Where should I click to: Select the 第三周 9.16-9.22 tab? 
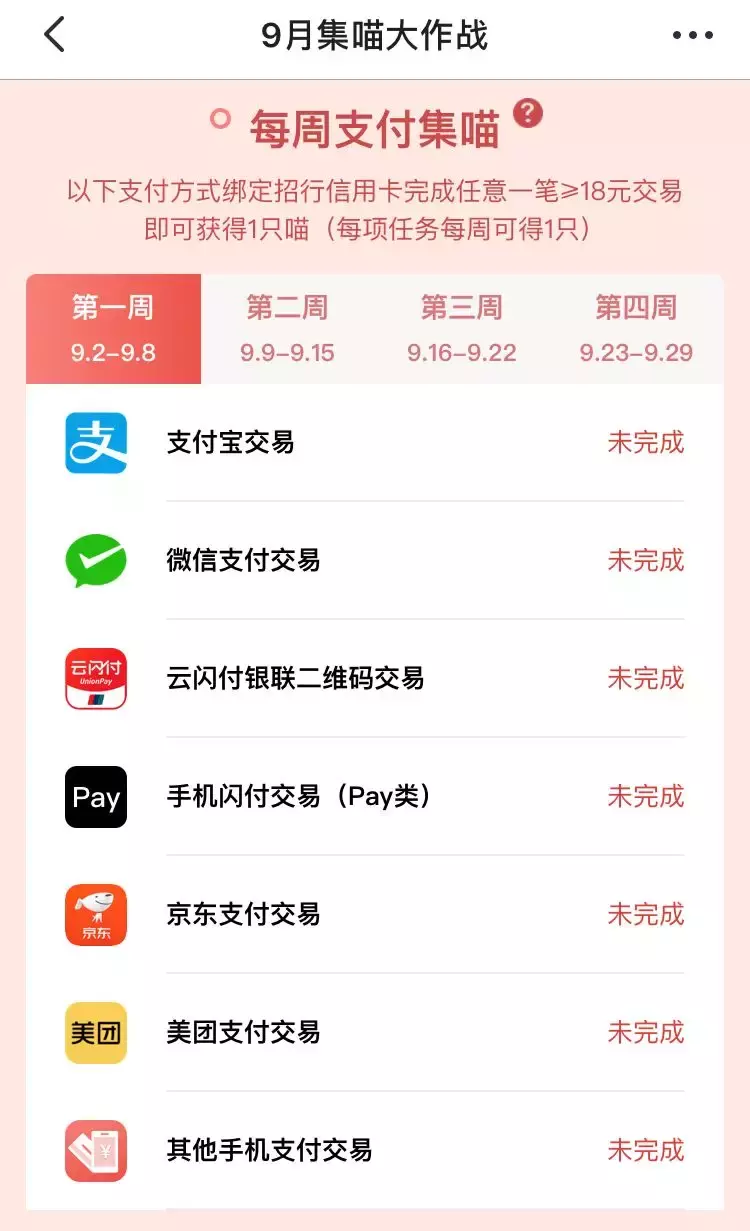coord(461,328)
